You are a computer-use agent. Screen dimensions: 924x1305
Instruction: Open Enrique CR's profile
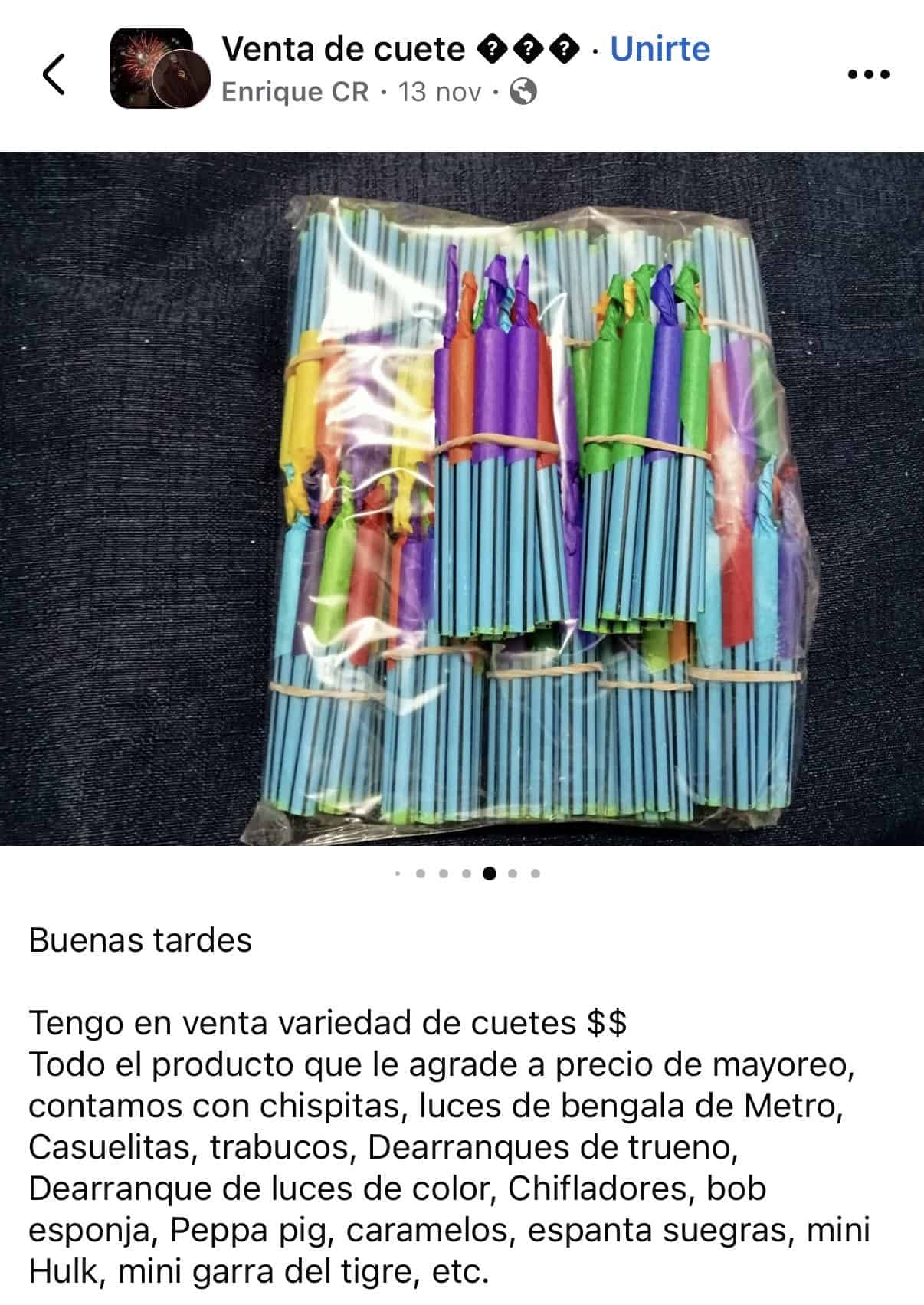(294, 92)
